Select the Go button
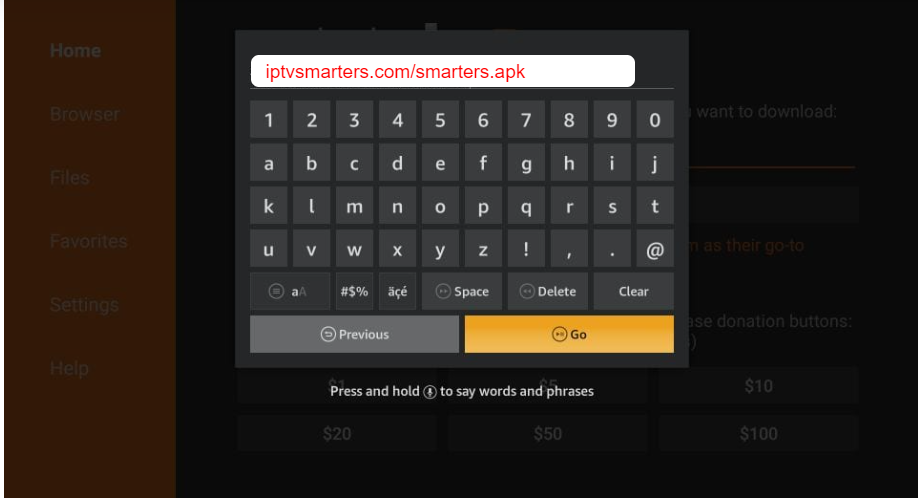Screen dimensions: 918x498 pyautogui.click(x=569, y=335)
